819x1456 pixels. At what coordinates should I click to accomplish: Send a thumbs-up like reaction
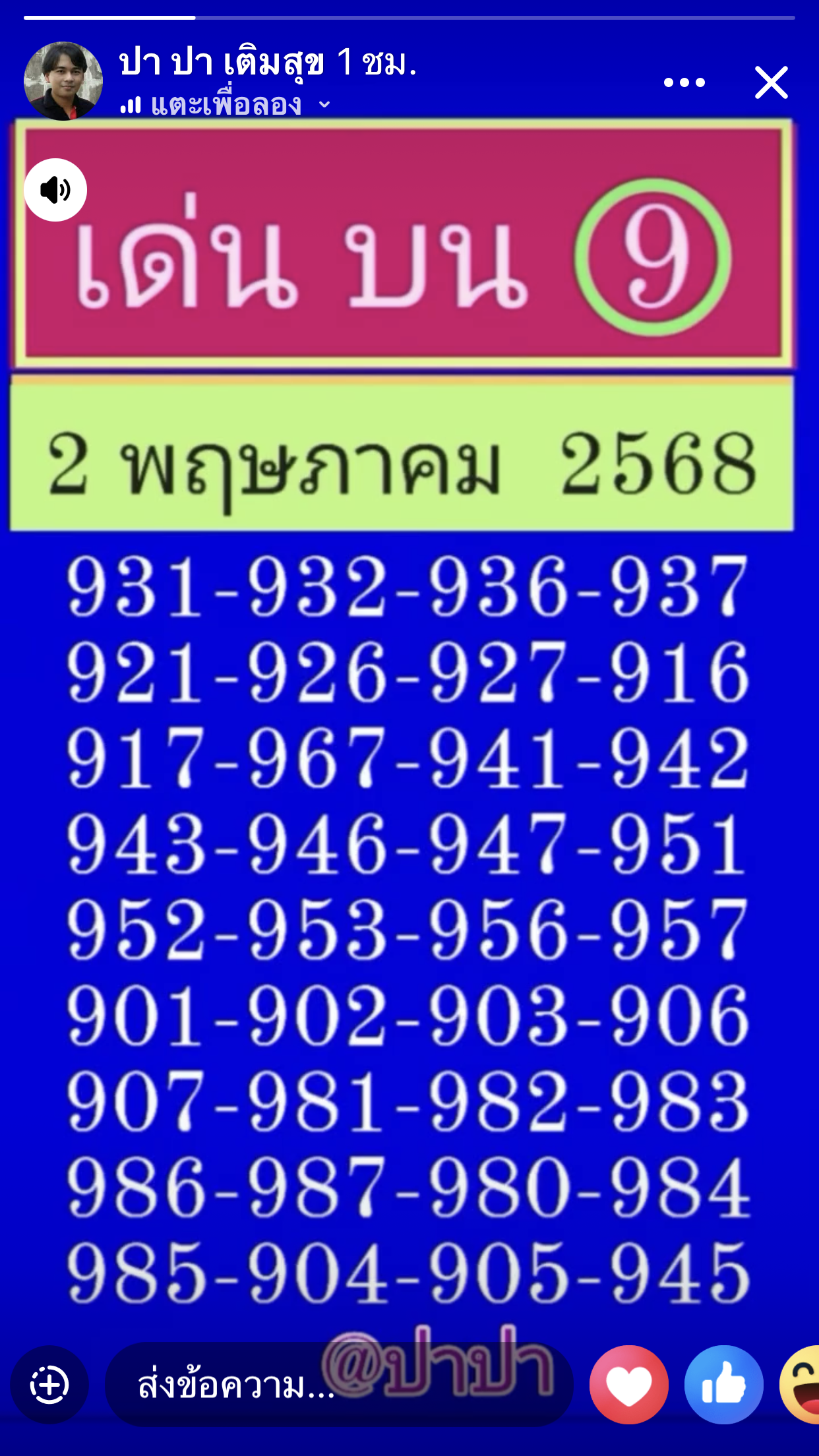point(724,1385)
